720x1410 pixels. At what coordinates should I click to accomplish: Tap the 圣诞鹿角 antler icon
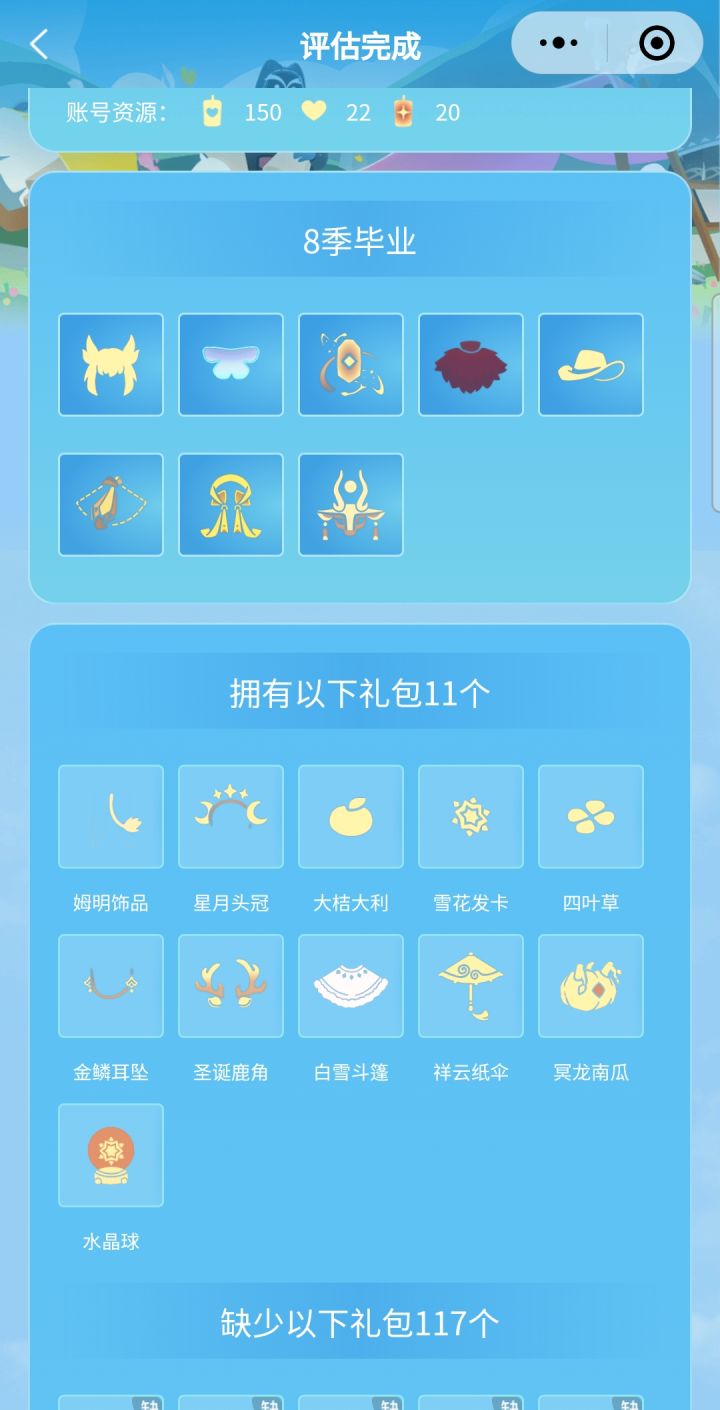click(230, 985)
